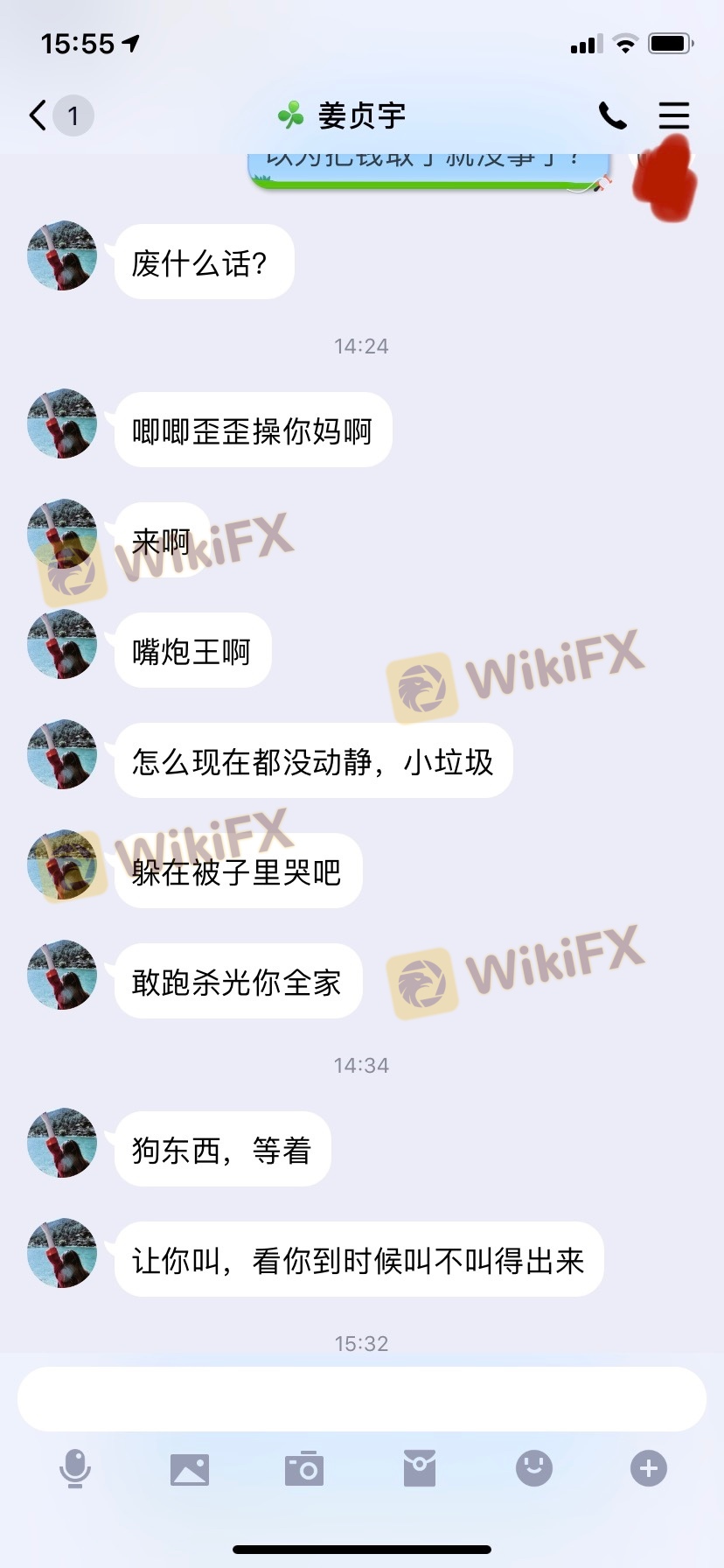This screenshot has height=1568, width=724.
Task: Expand more options with the plus icon
Action: pyautogui.click(x=648, y=1468)
